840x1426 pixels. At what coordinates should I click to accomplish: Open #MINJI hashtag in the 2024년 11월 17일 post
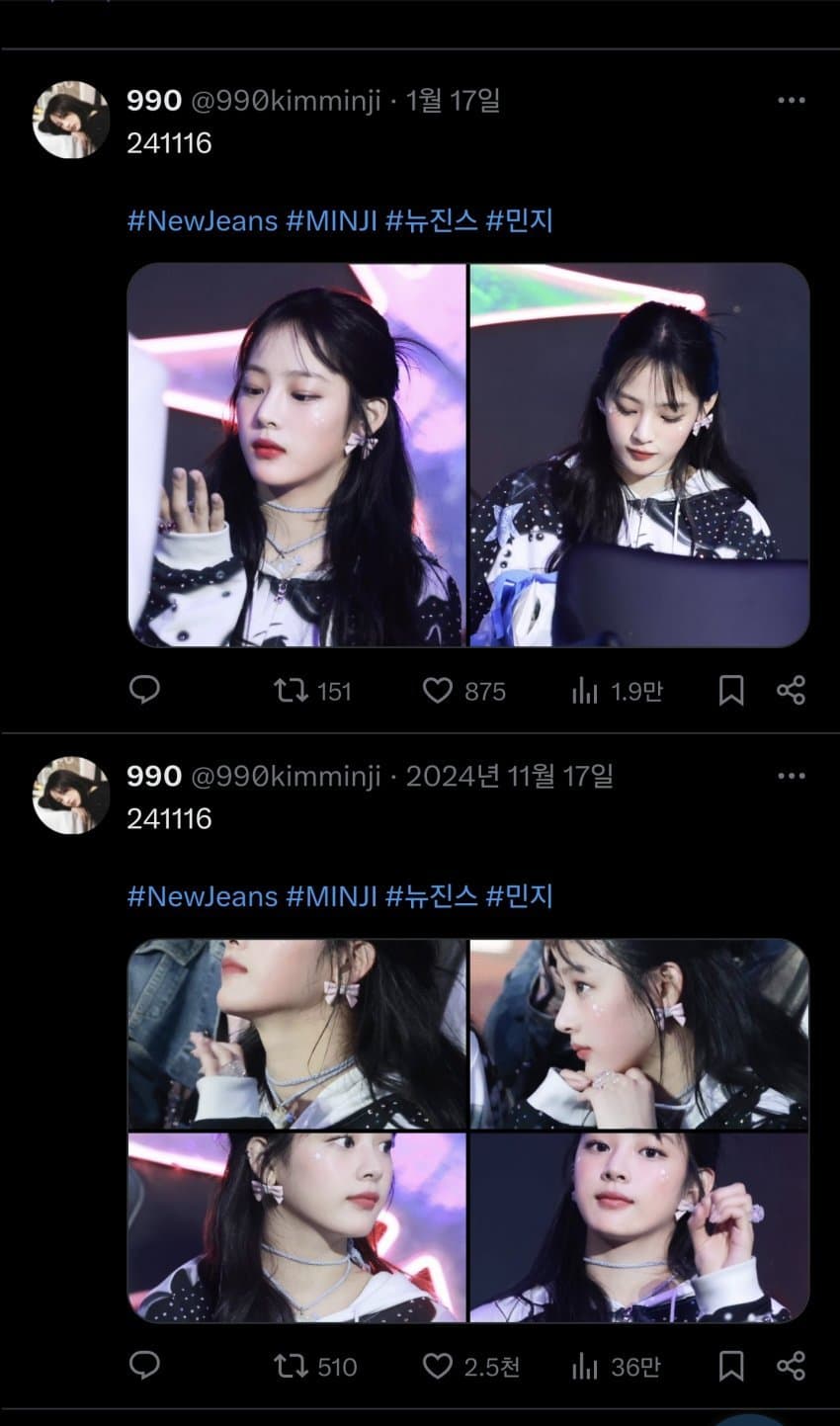pyautogui.click(x=331, y=896)
